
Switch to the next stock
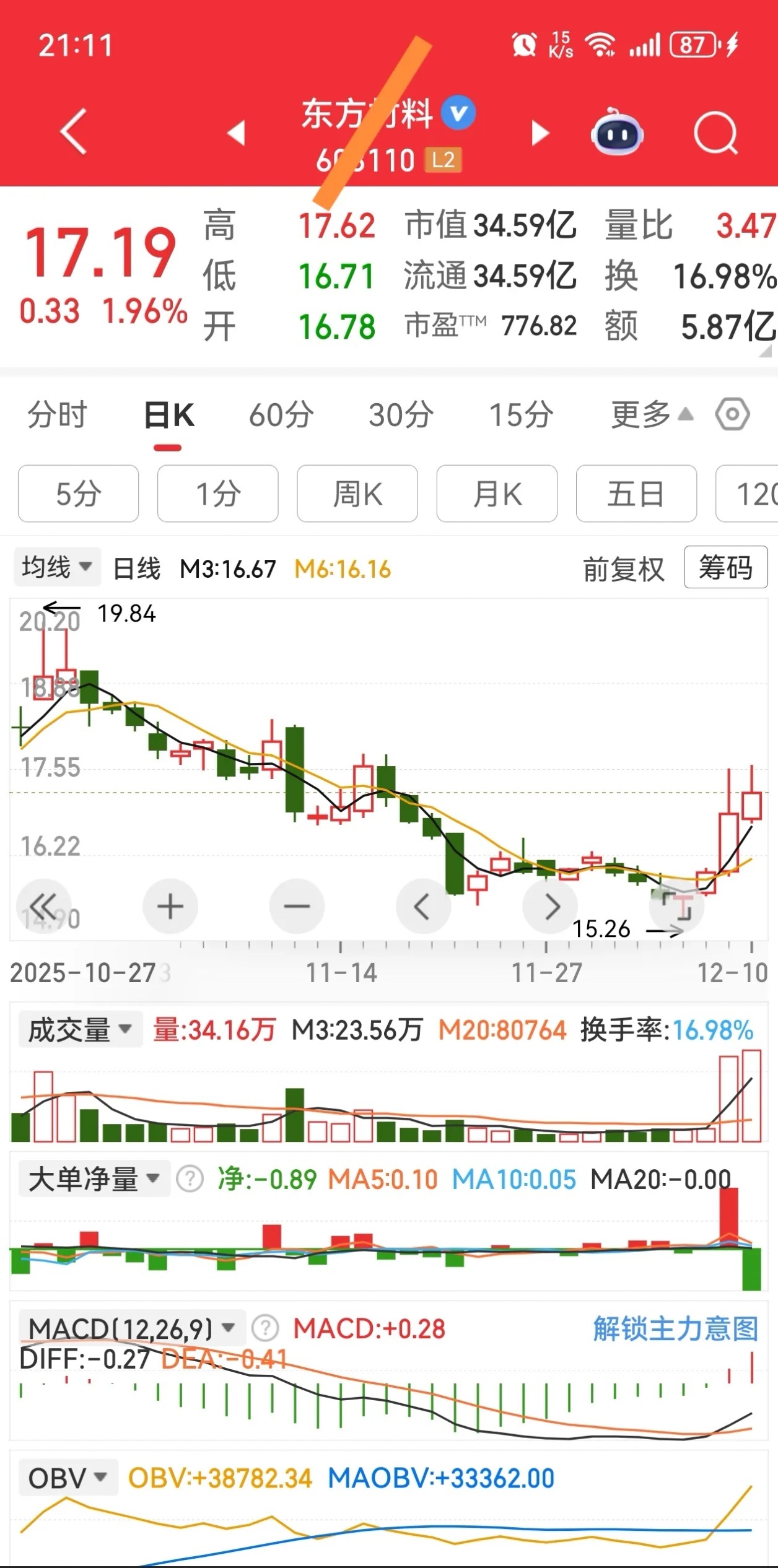click(x=540, y=133)
